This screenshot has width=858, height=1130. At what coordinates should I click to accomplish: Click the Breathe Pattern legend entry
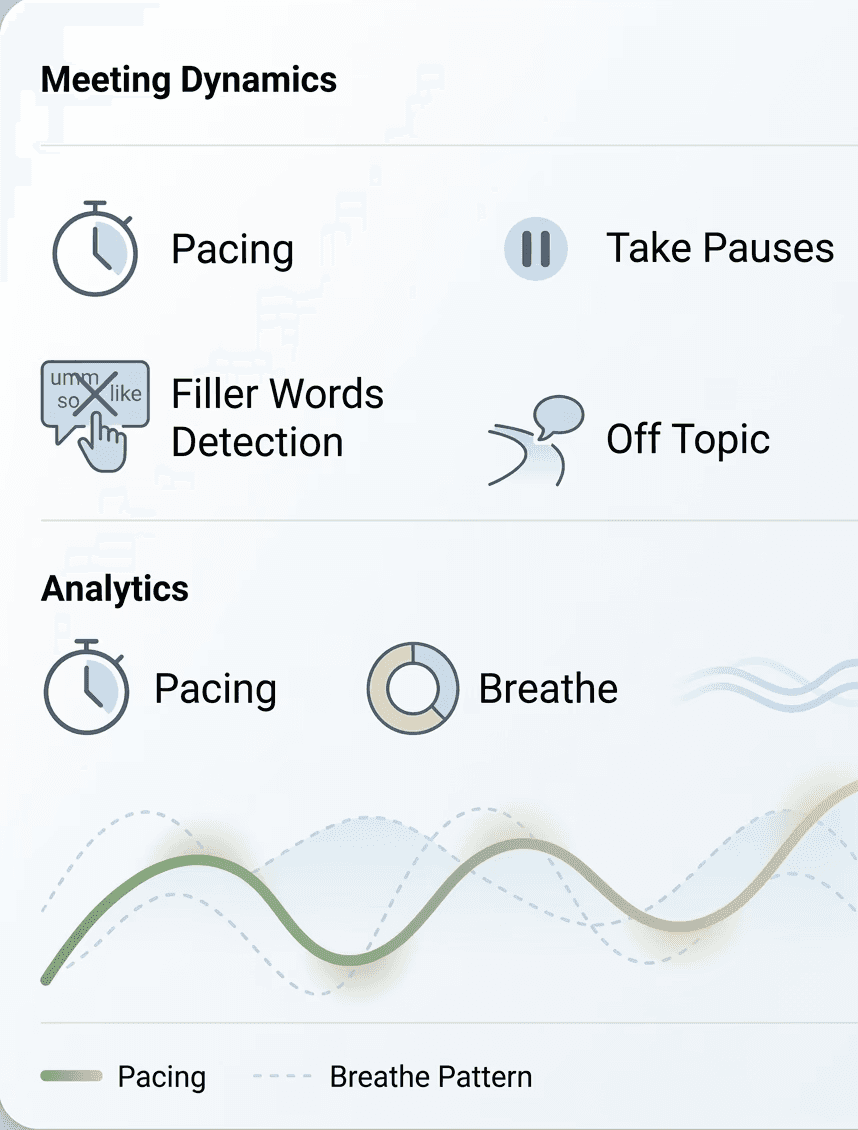pyautogui.click(x=431, y=1077)
